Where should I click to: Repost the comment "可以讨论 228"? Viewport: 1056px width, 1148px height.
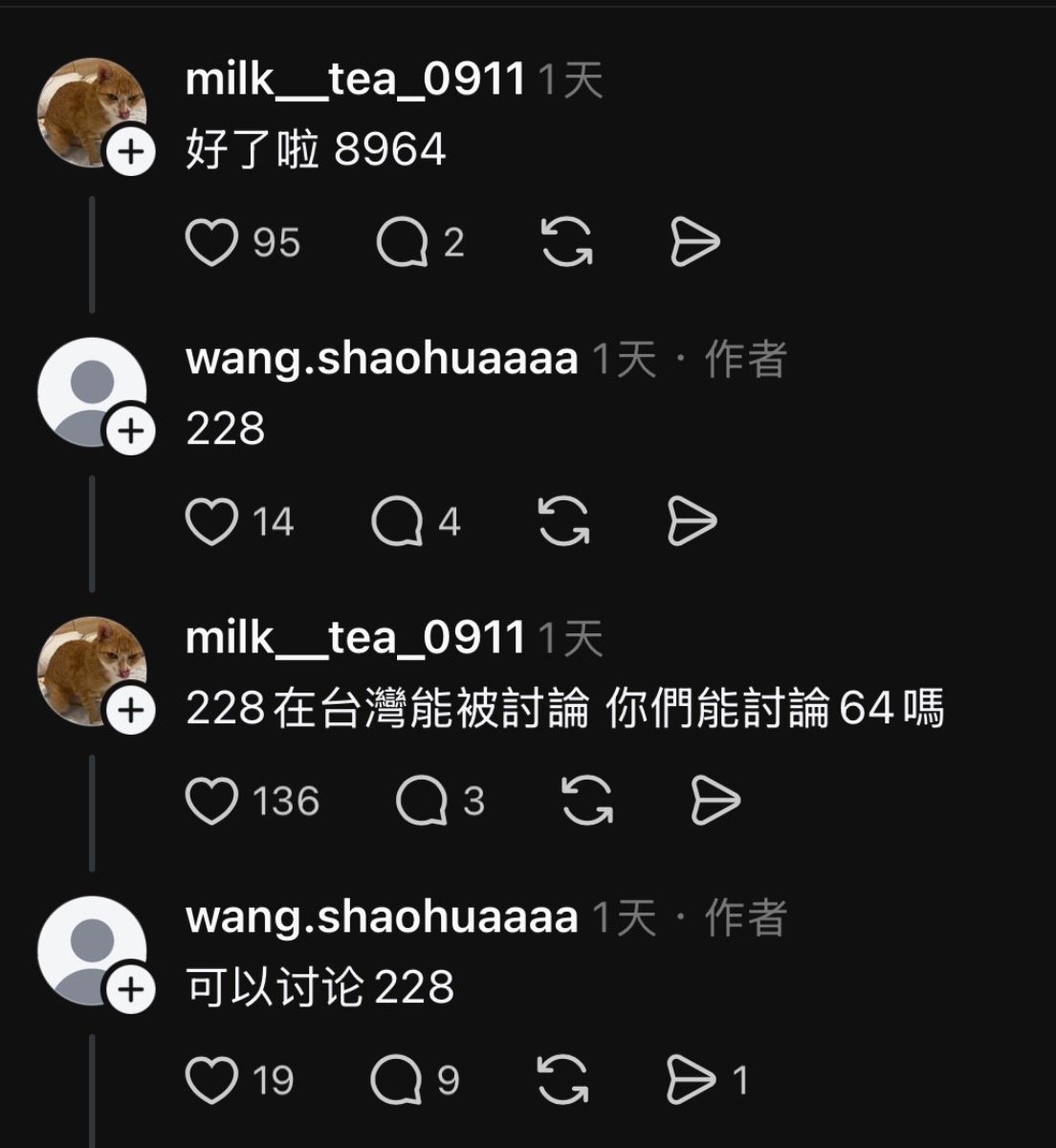point(564,1080)
